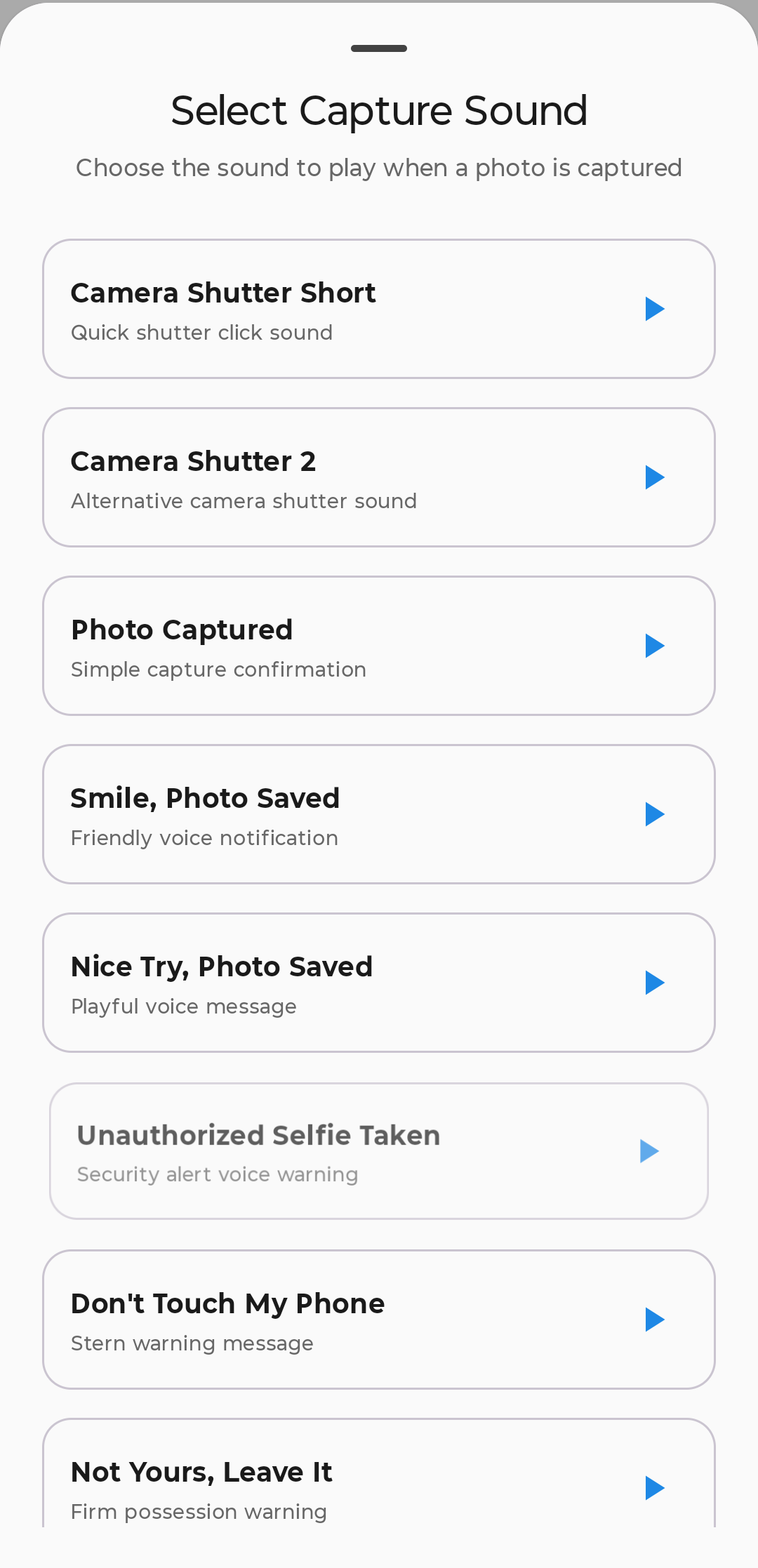Viewport: 758px width, 1568px height.
Task: Play the Camera Shutter 2 sound preview
Action: pos(655,477)
